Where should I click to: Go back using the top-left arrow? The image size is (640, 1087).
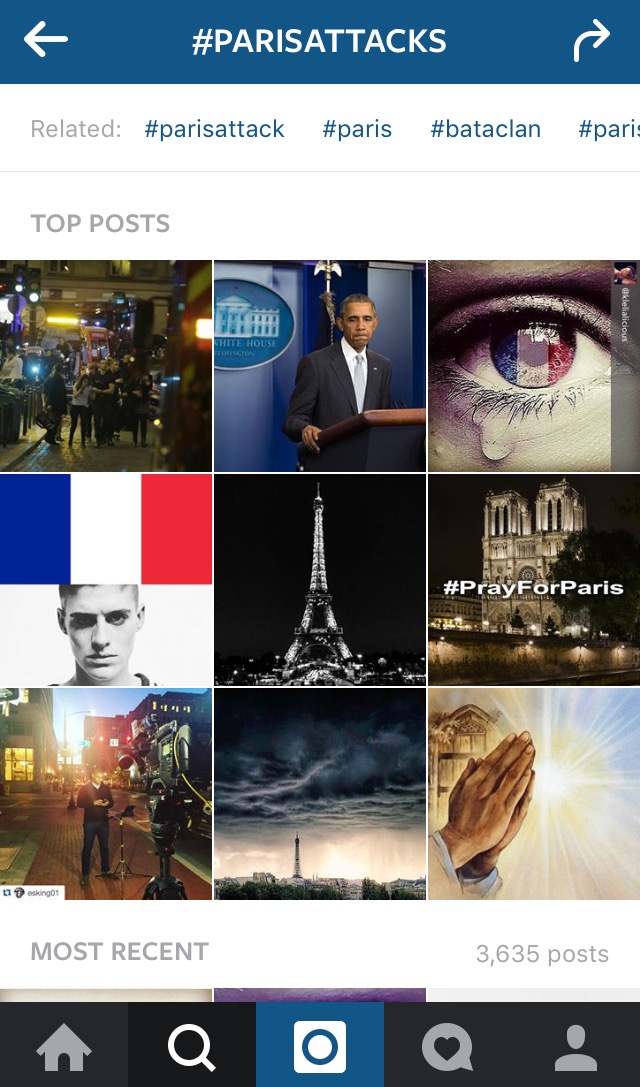tap(46, 41)
